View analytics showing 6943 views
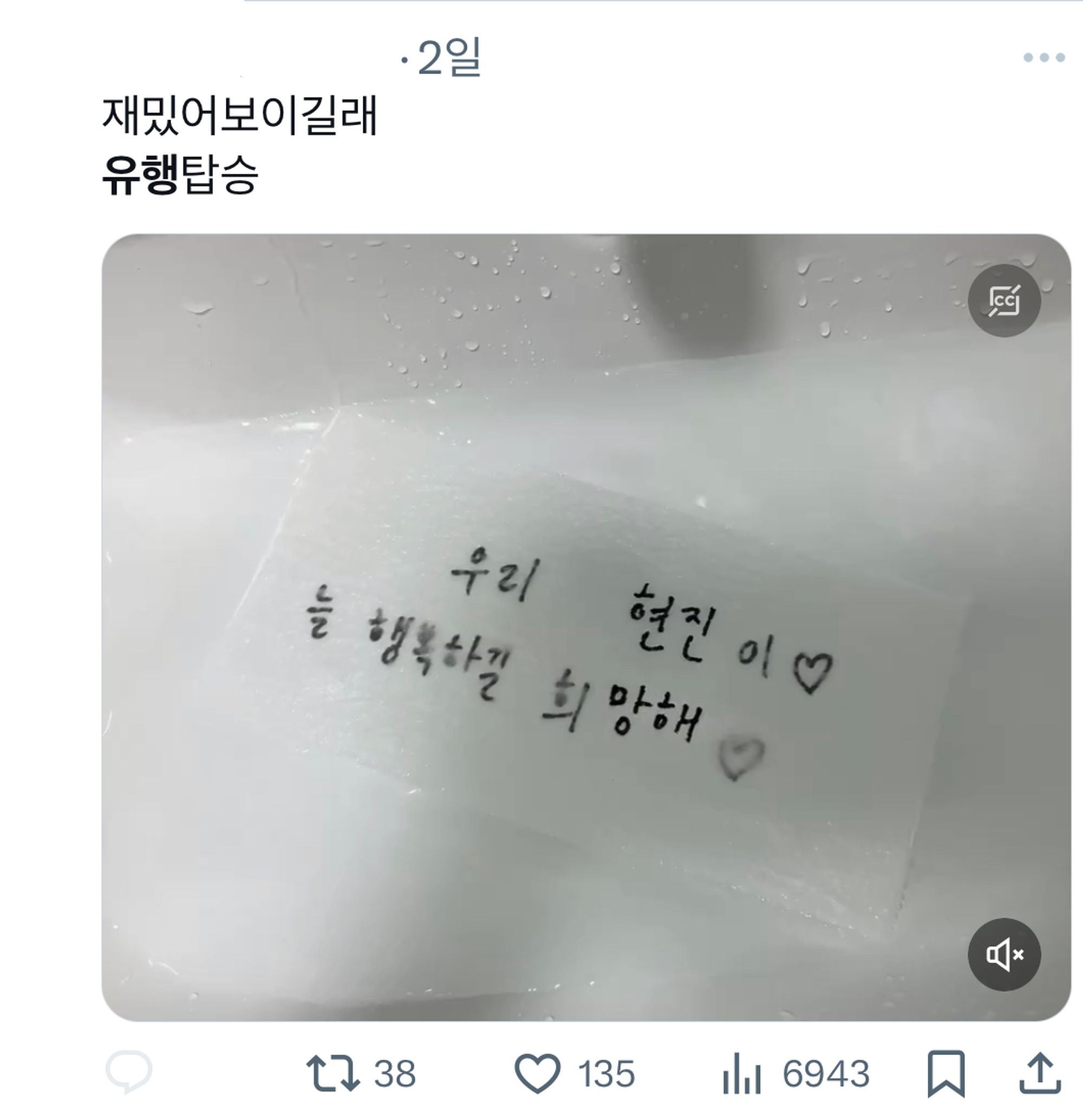This screenshot has height=1120, width=1083. tap(741, 1073)
